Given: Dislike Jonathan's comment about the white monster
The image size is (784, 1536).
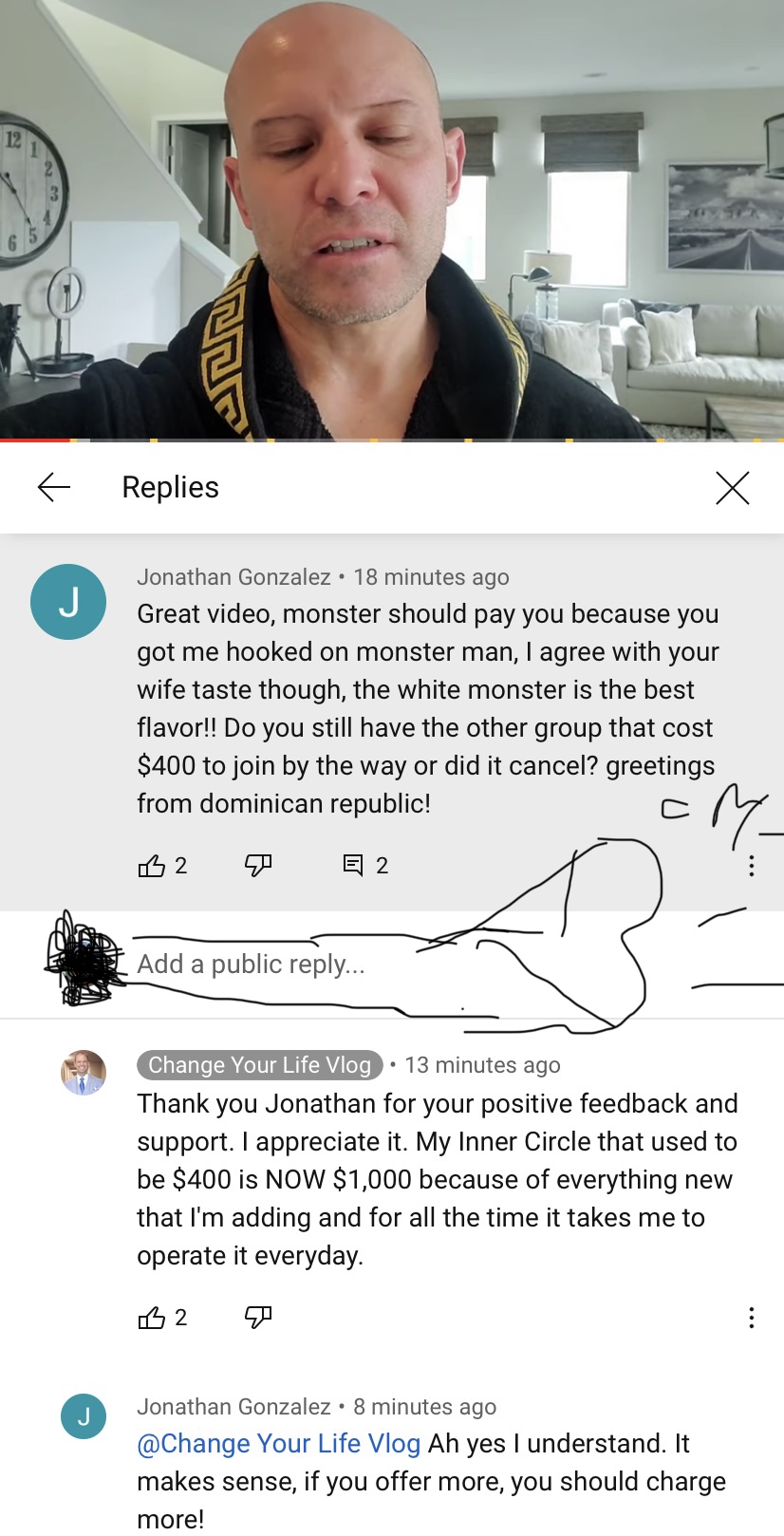Looking at the screenshot, I should [x=258, y=866].
